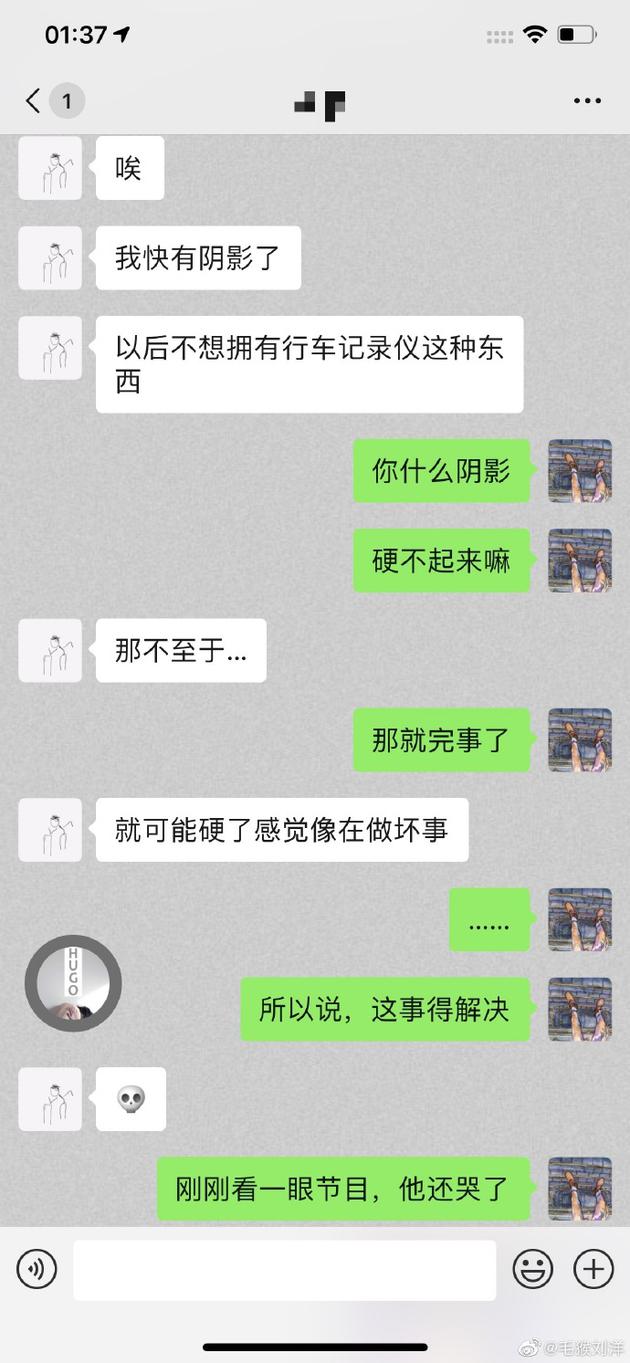Open own avatar beside 你什么阴影
This screenshot has width=630, height=1363.
pyautogui.click(x=580, y=470)
